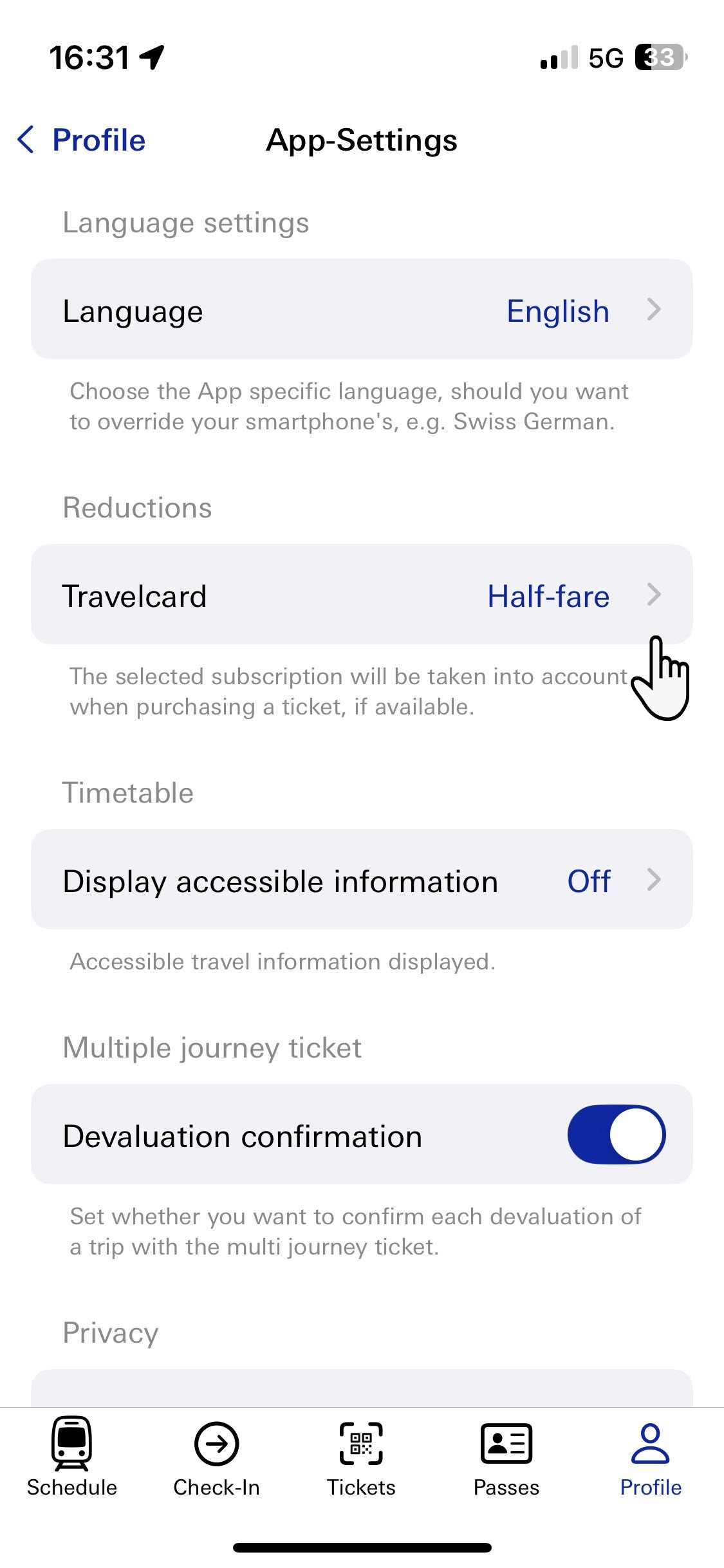Open the Language setting

[362, 310]
